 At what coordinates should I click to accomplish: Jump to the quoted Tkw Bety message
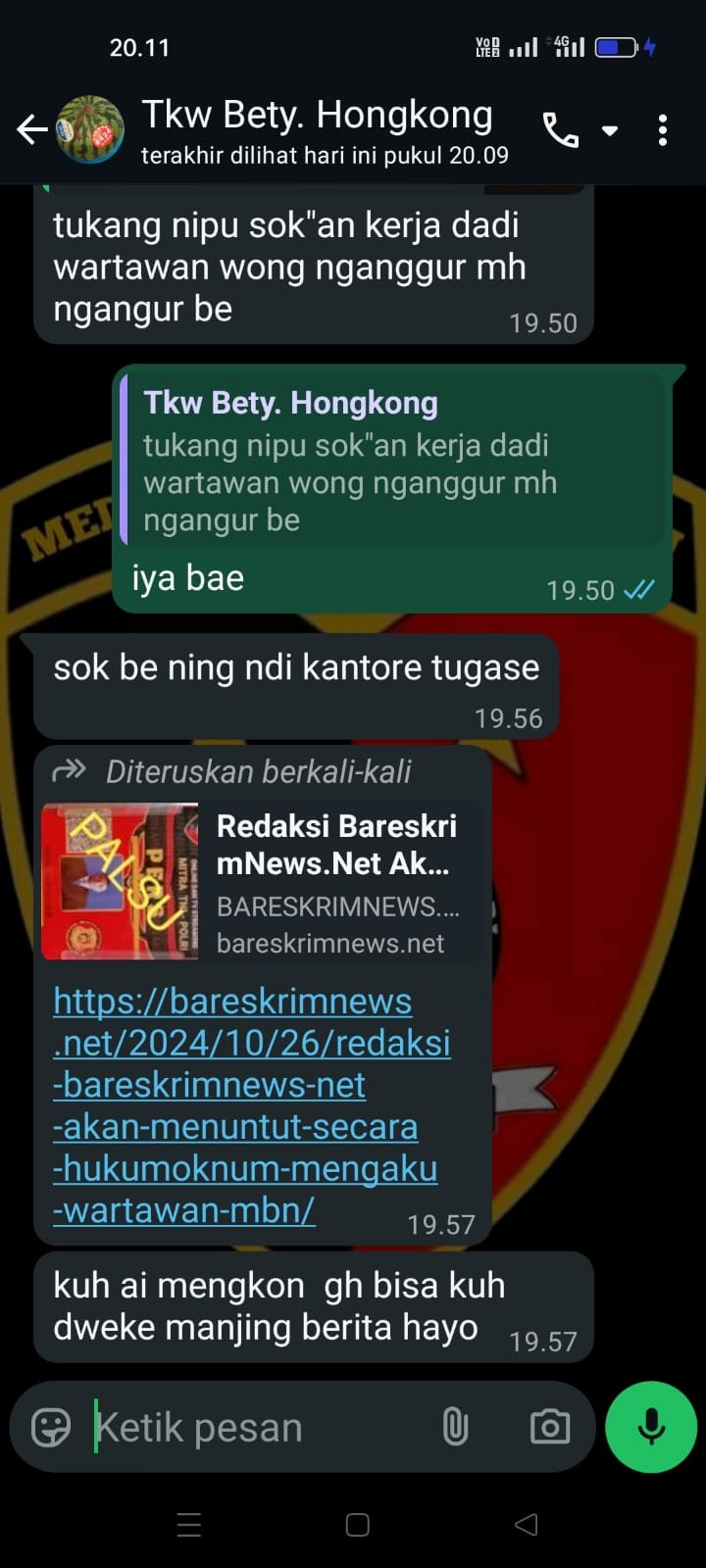coord(392,461)
